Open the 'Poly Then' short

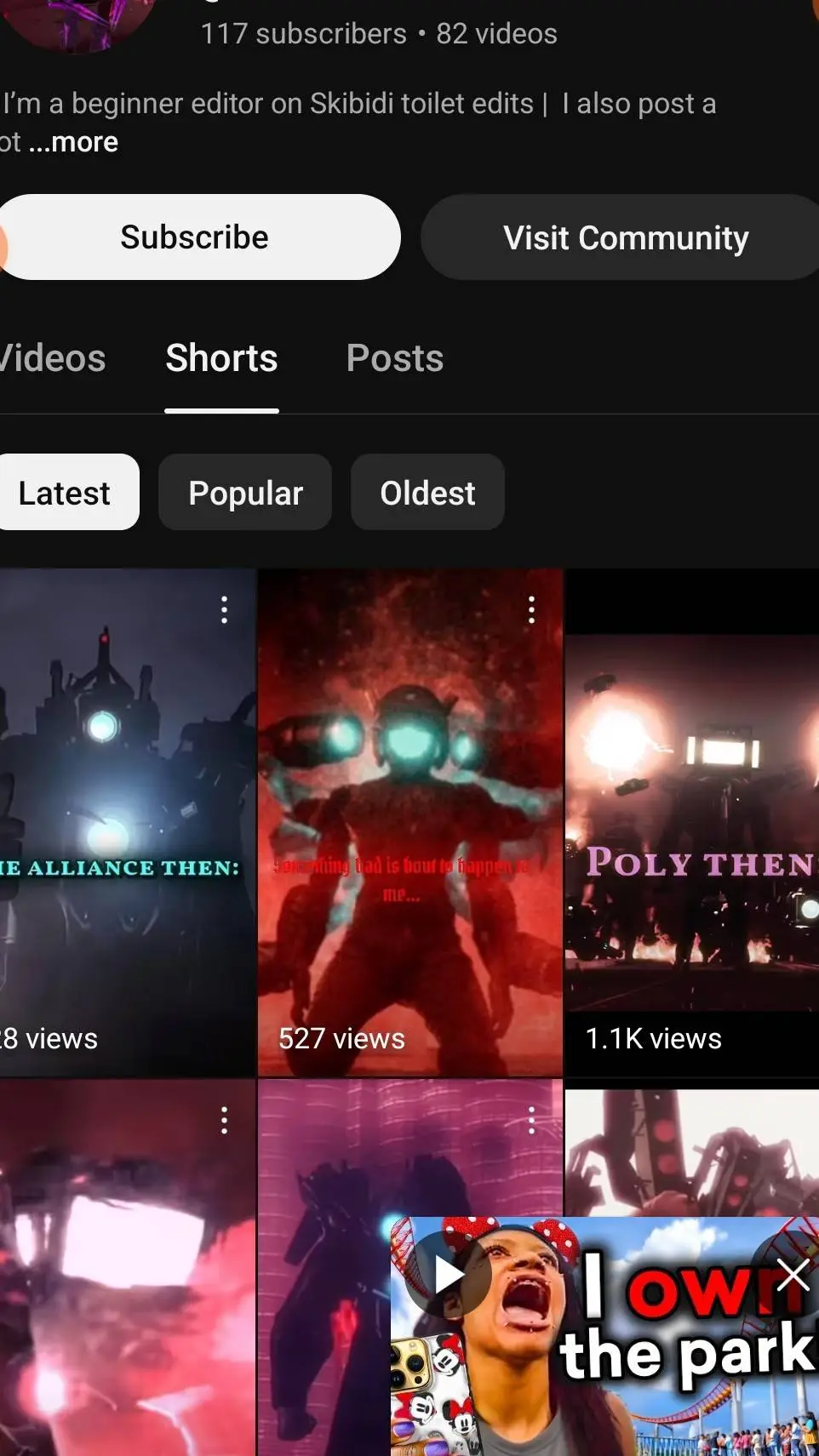[x=691, y=817]
